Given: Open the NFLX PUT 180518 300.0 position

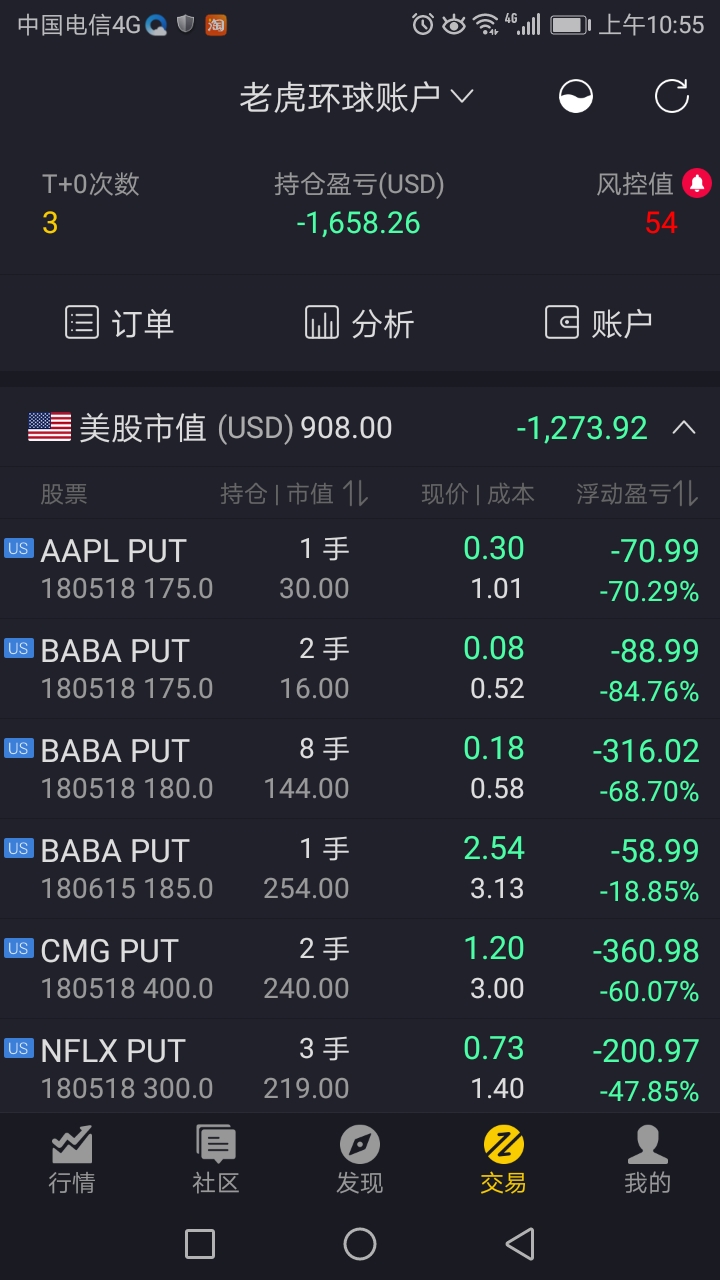Looking at the screenshot, I should 360,1066.
